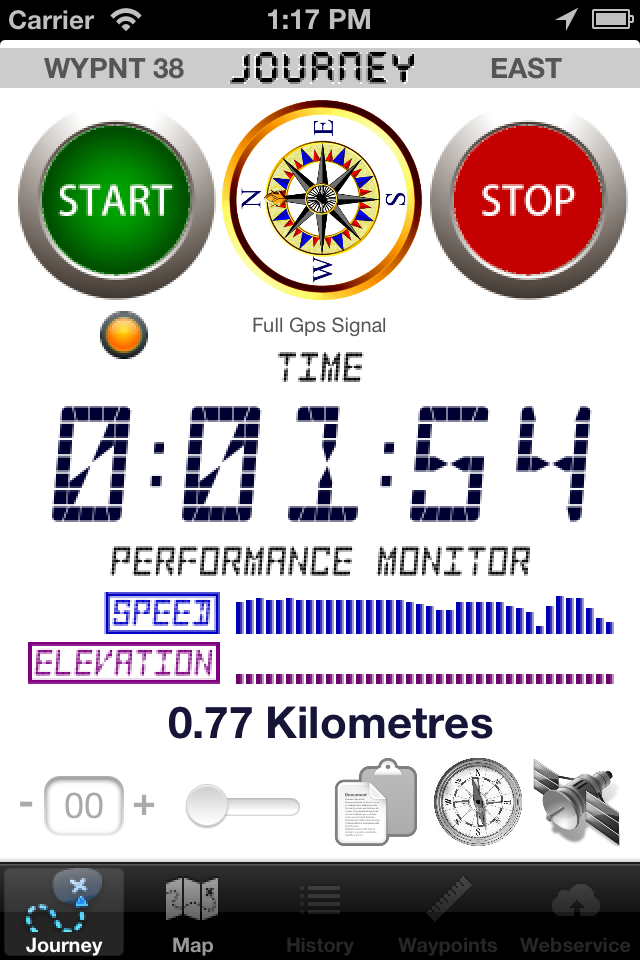This screenshot has width=640, height=960.
Task: Decrease the counter with the minus button
Action: [26, 805]
